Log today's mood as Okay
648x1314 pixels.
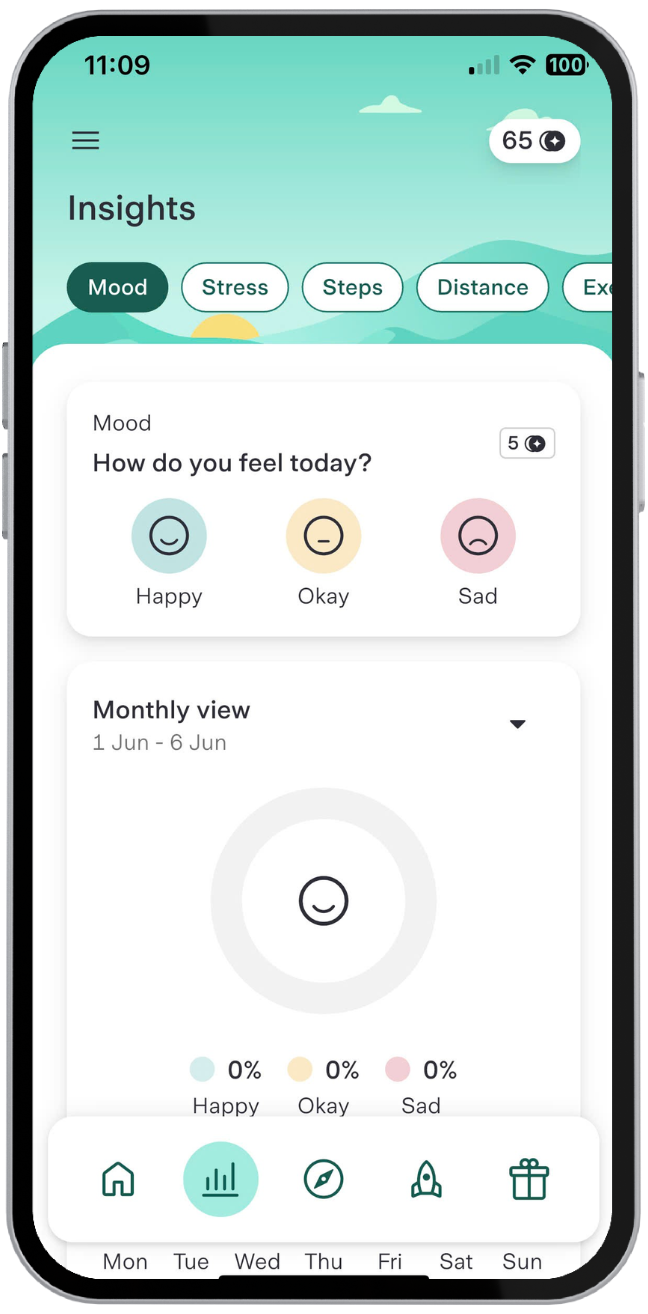[323, 537]
